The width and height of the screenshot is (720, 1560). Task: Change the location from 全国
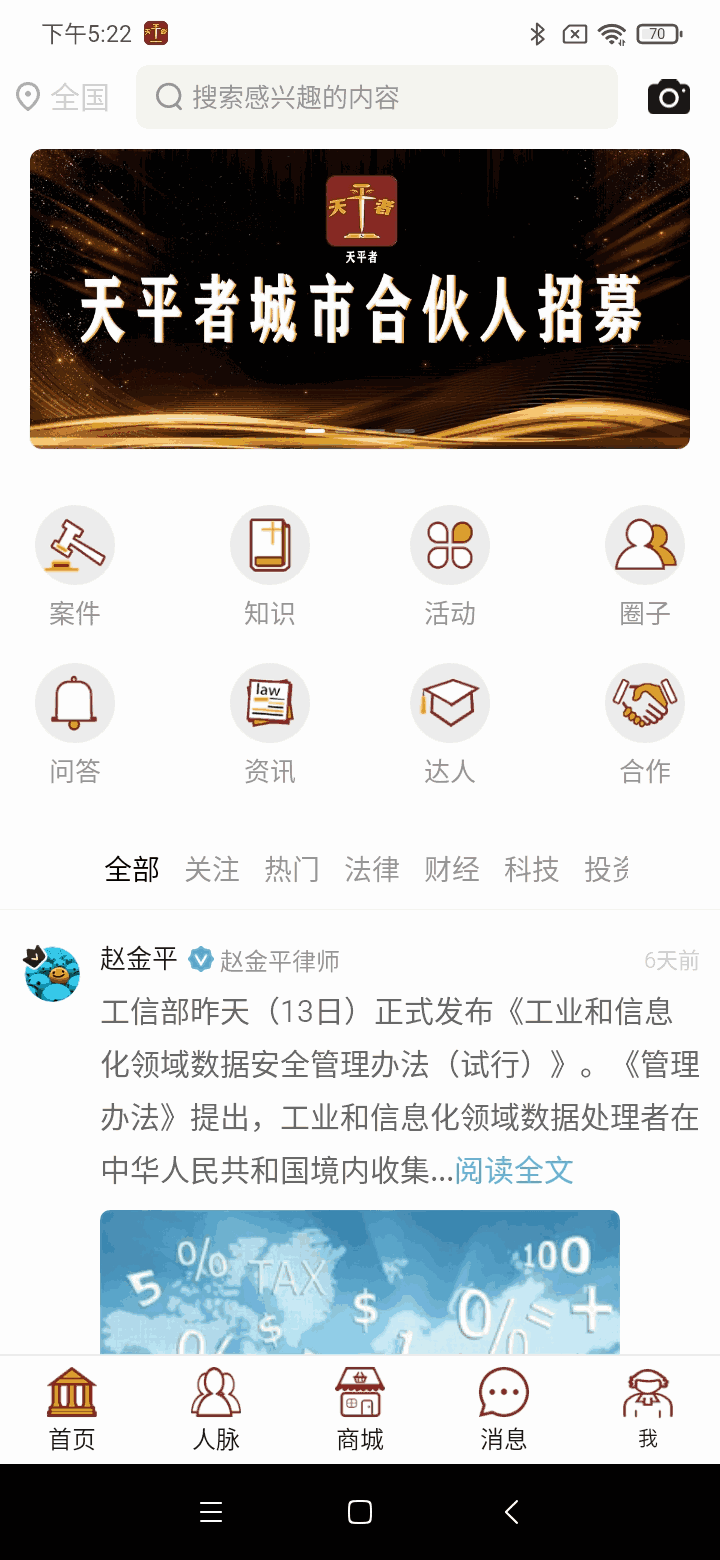(x=62, y=97)
